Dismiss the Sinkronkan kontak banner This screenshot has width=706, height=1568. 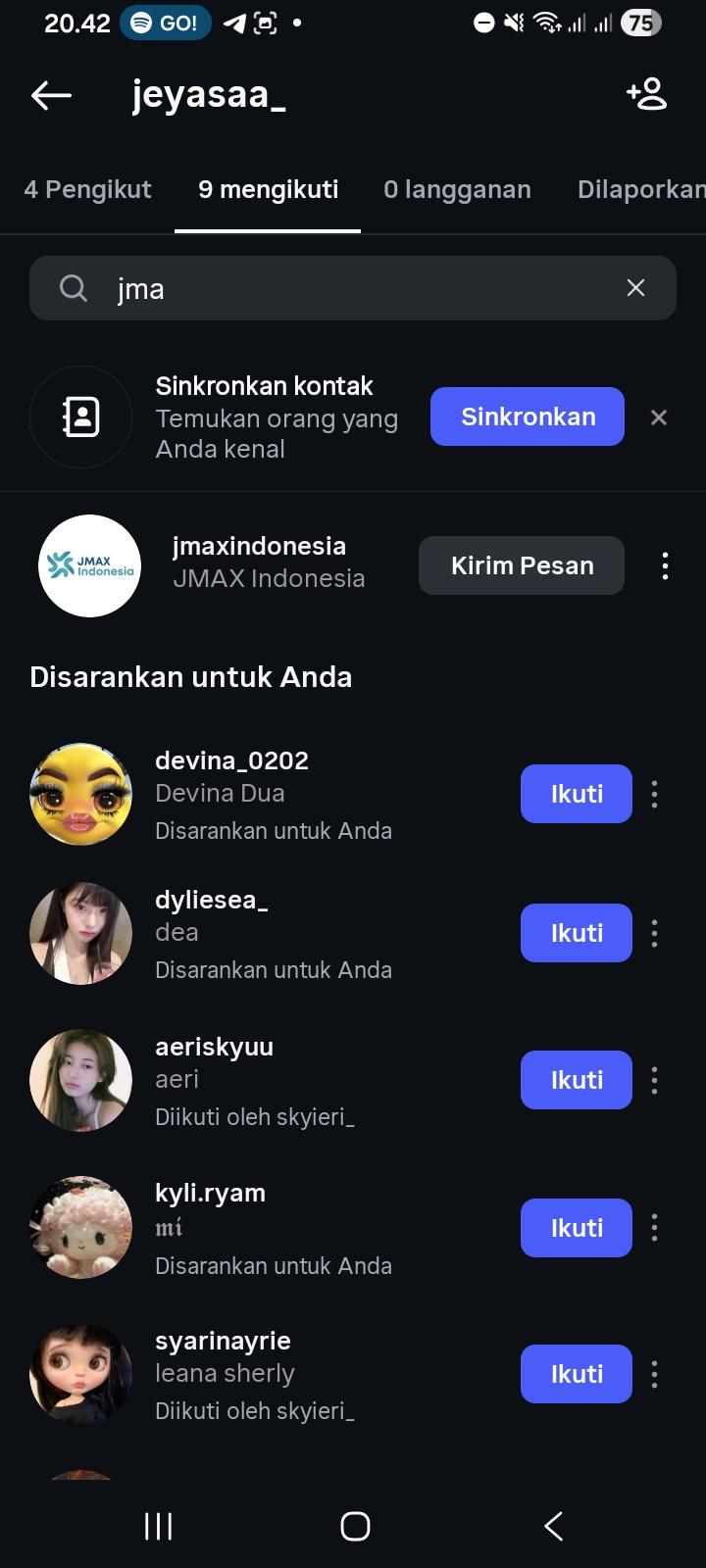coord(659,417)
